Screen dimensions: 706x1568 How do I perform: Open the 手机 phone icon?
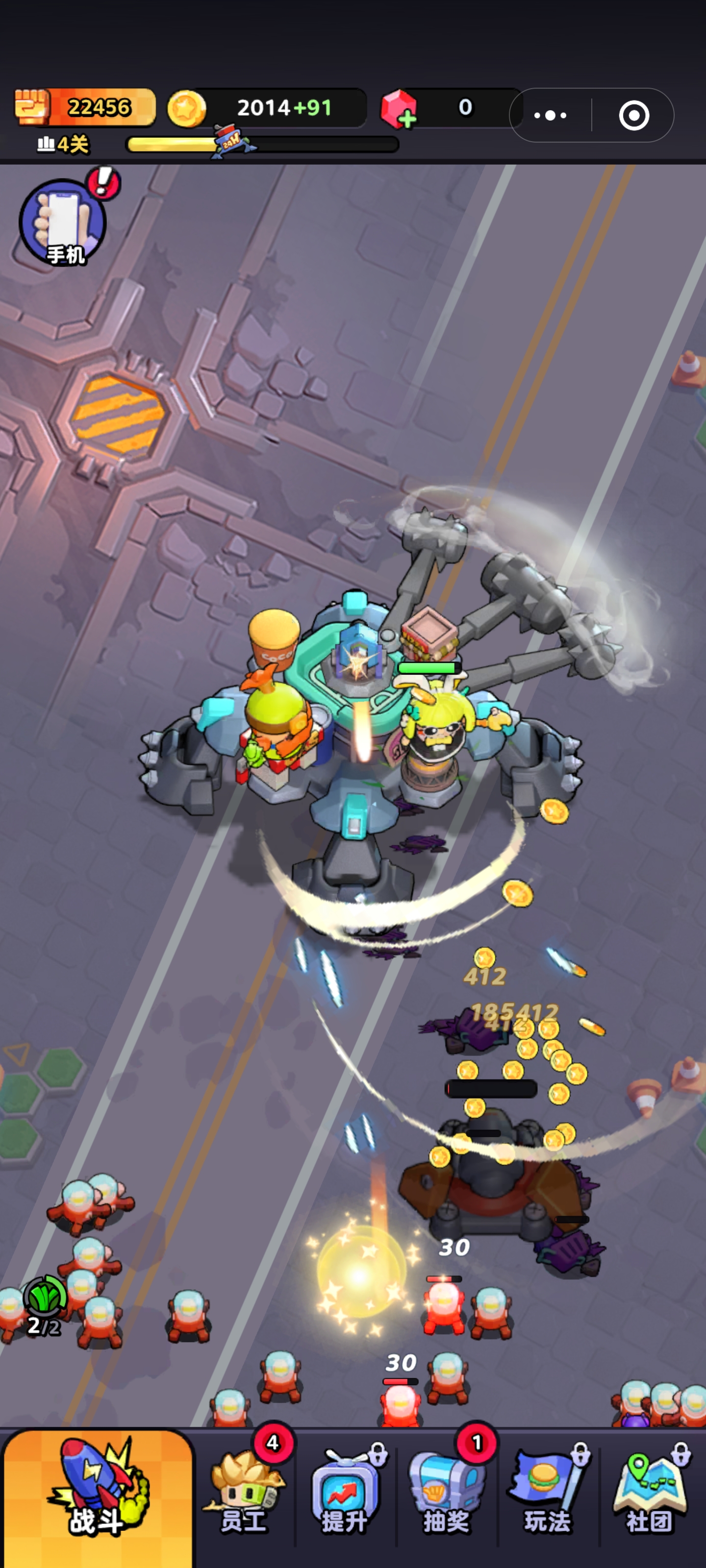[63, 223]
